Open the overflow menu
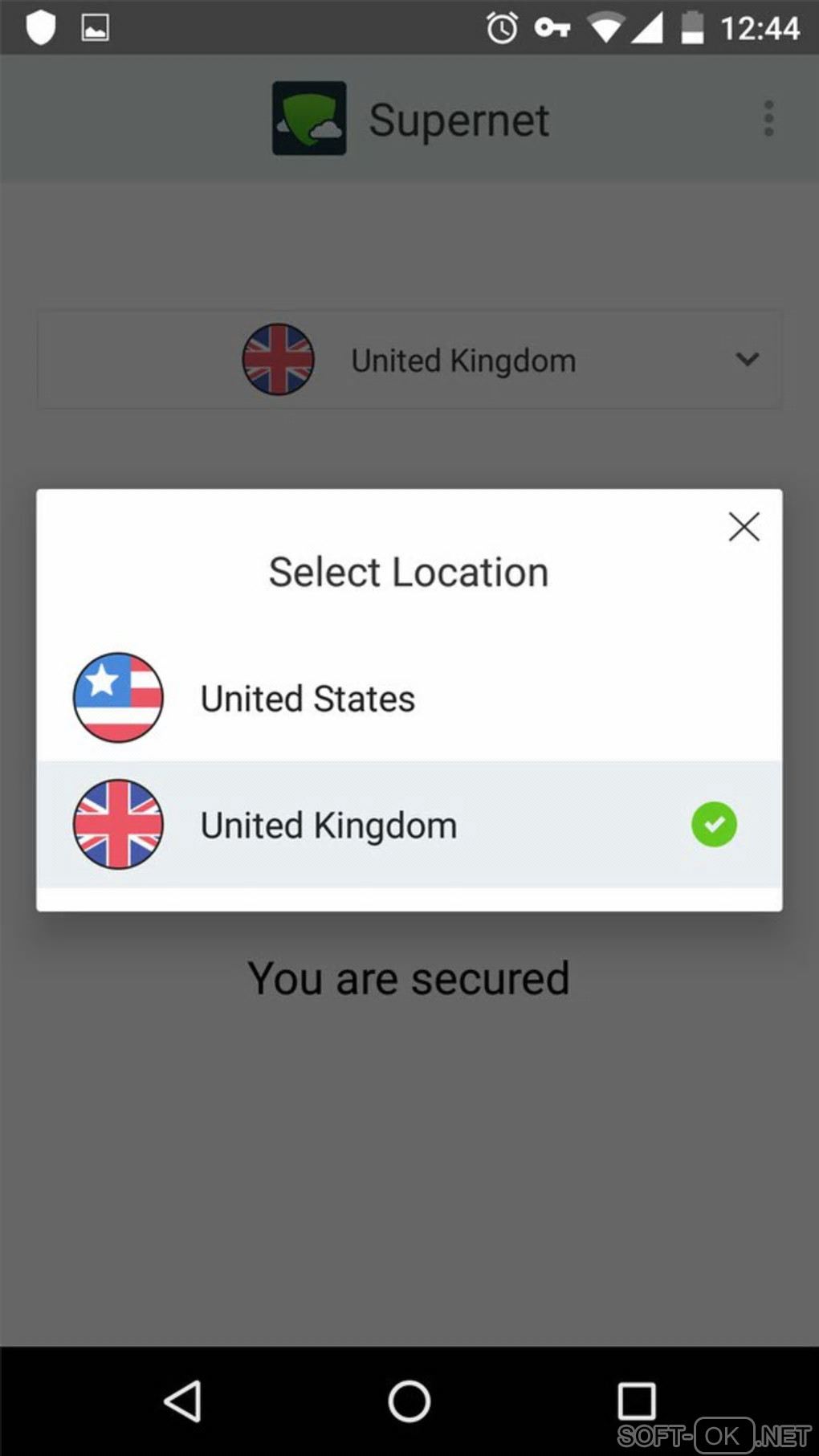The width and height of the screenshot is (819, 1456). pos(768,119)
